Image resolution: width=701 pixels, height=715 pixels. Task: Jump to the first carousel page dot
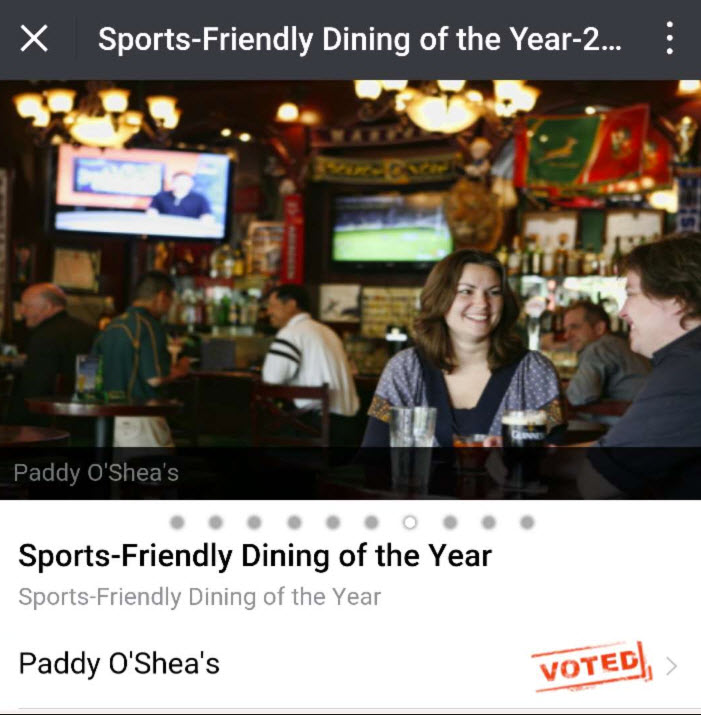pos(177,522)
